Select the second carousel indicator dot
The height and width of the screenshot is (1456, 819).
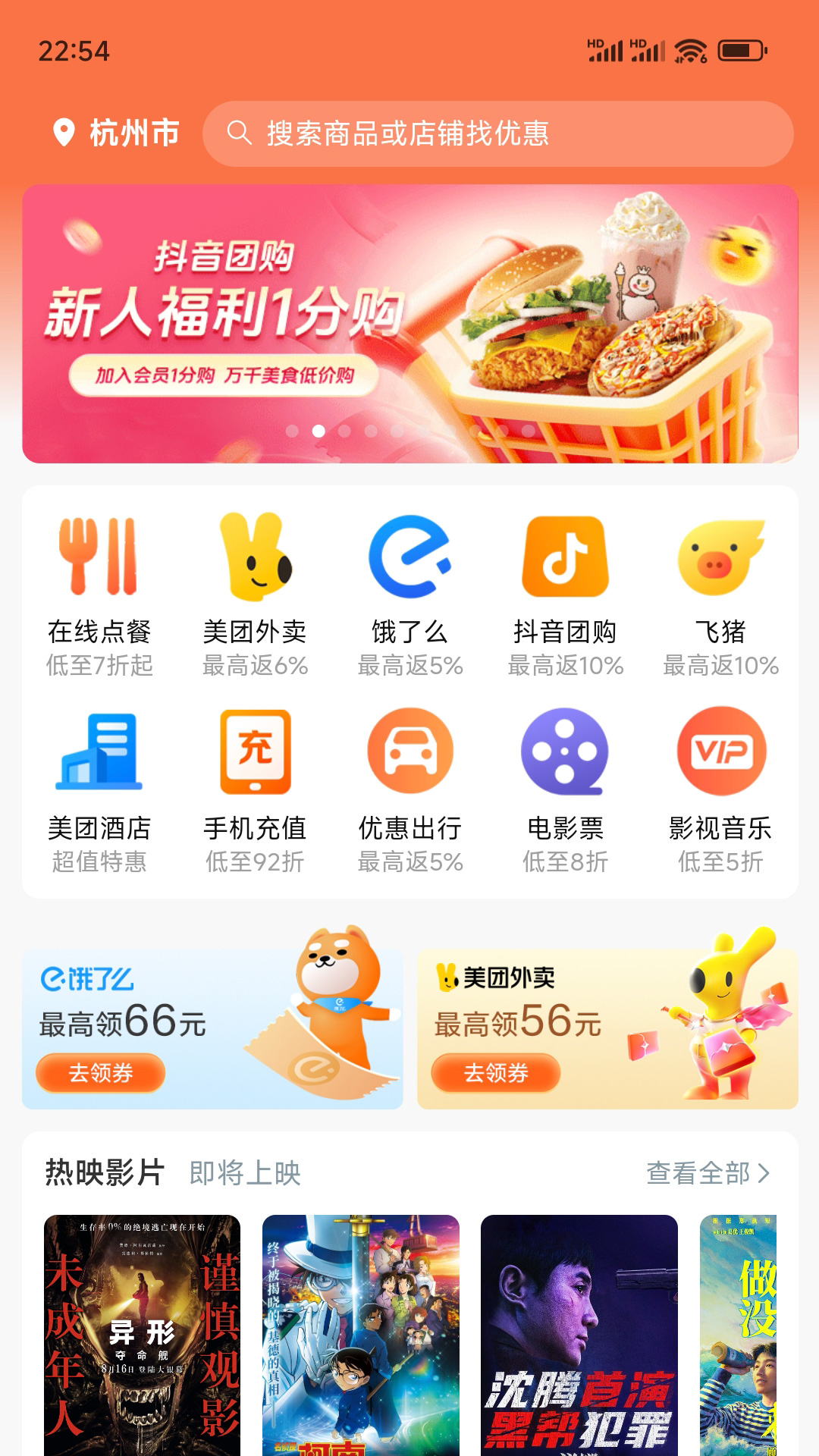(x=318, y=431)
